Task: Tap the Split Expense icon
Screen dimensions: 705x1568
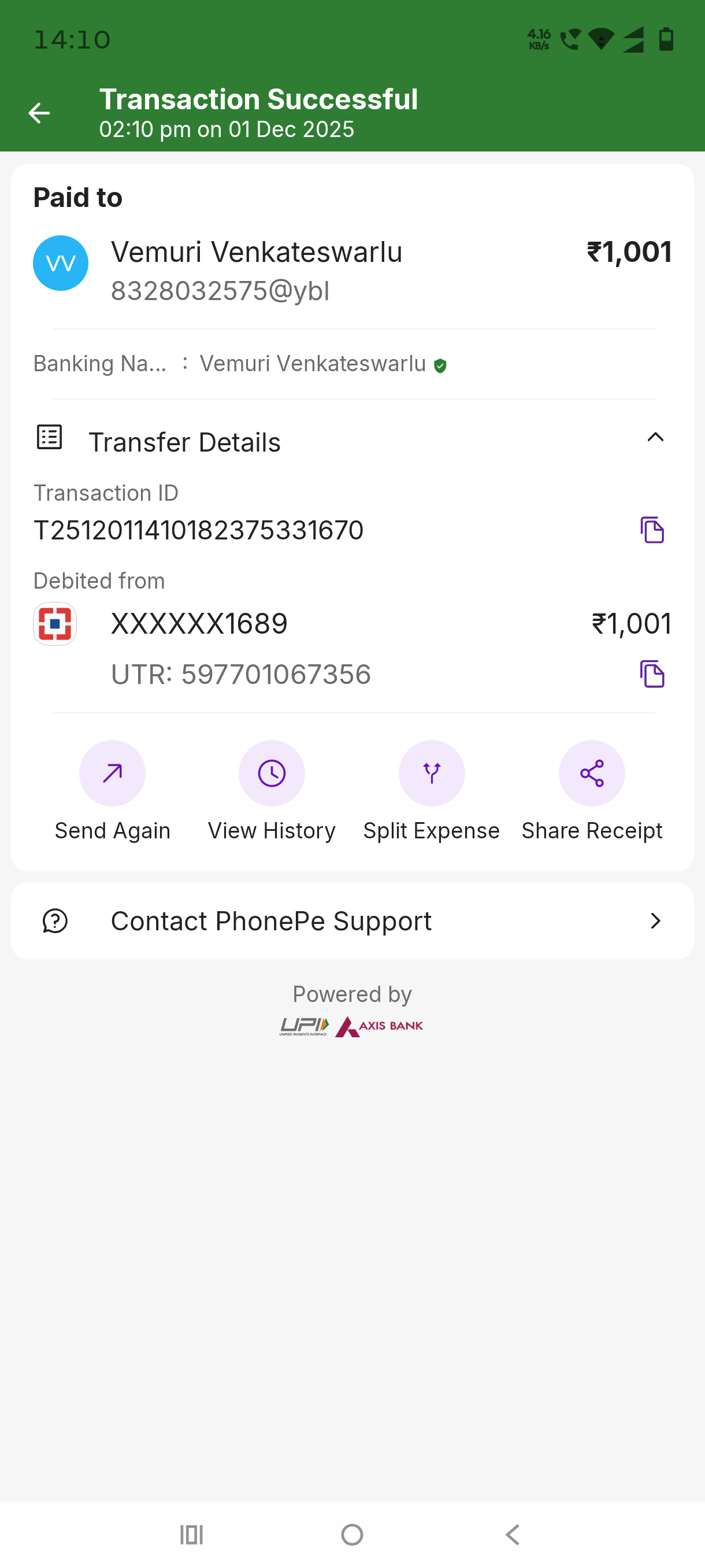Action: 432,773
